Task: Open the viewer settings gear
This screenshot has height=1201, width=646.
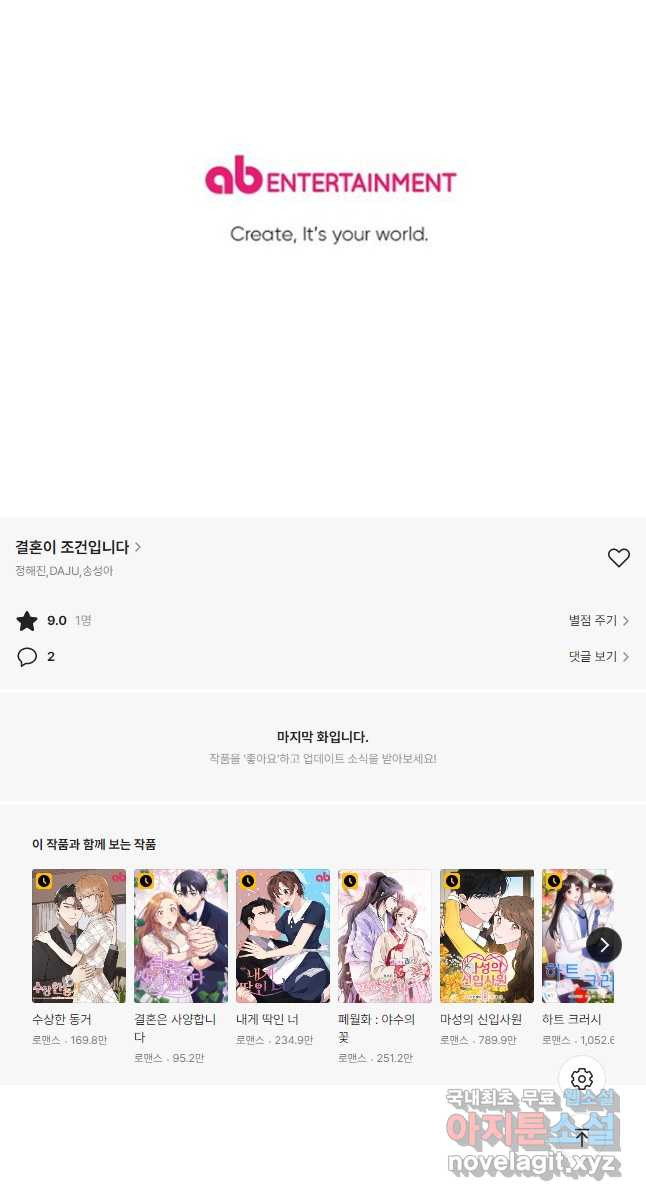Action: pos(582,1079)
